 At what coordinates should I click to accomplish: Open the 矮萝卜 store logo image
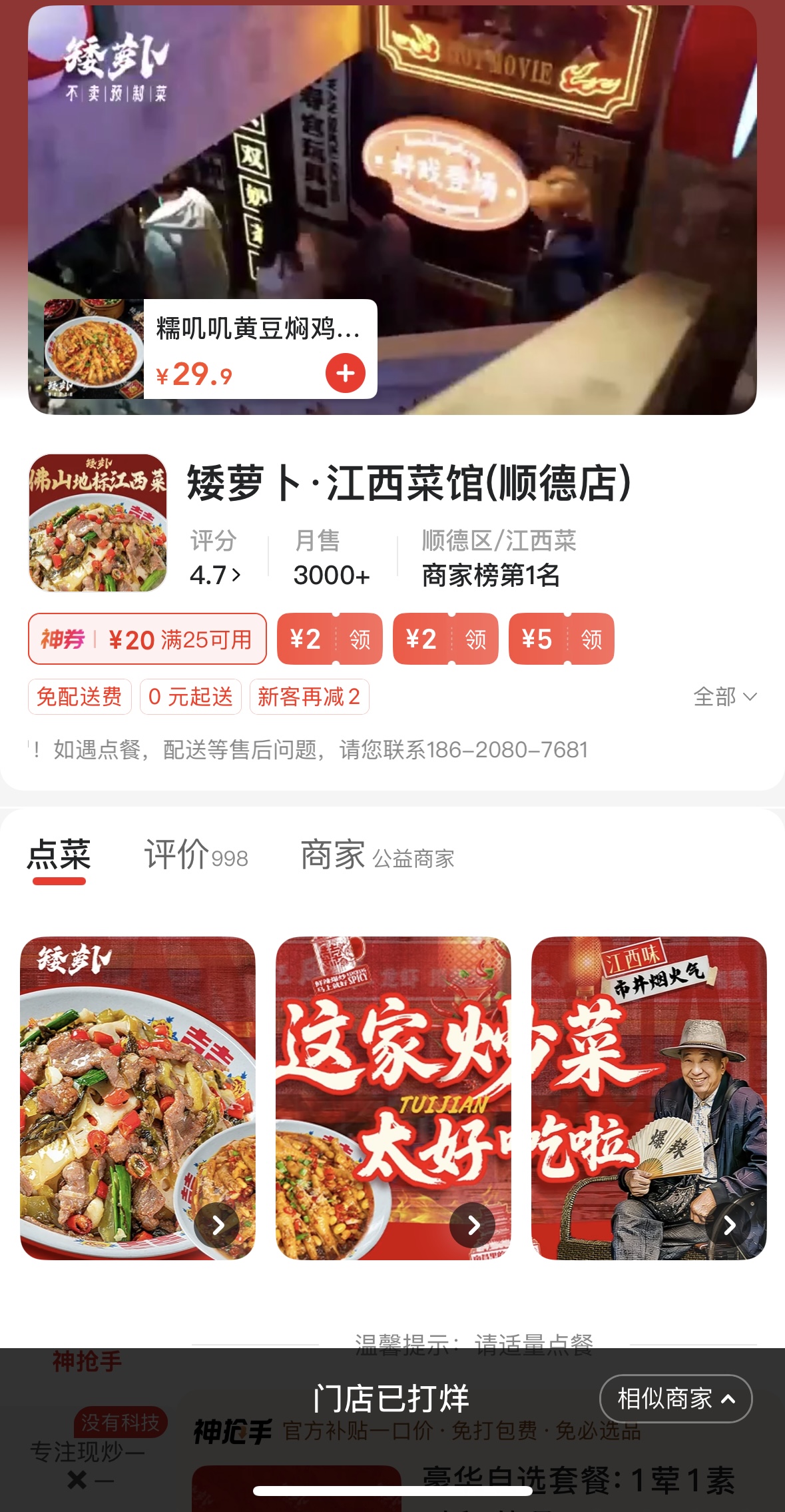(x=98, y=523)
